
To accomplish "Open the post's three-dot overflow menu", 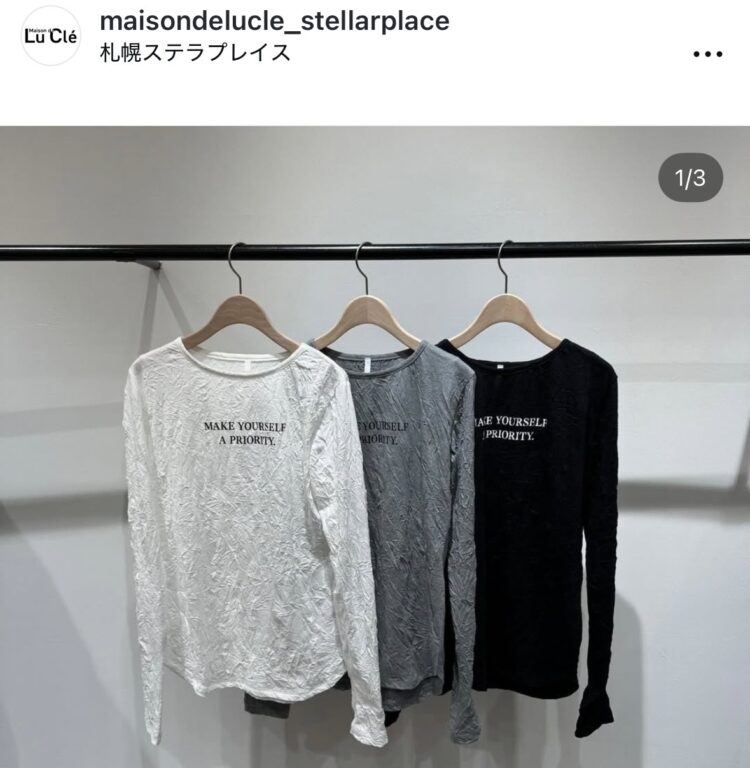I will point(707,54).
